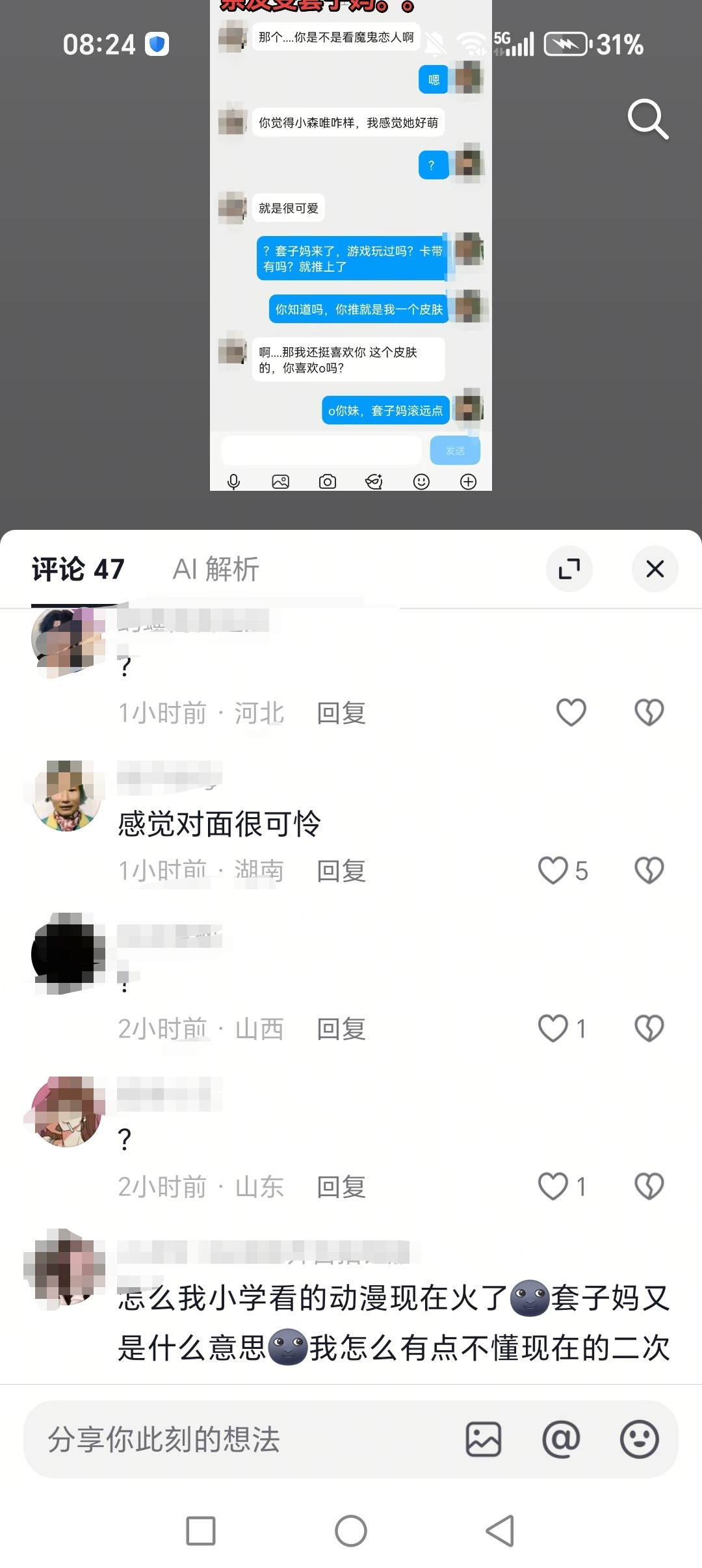The image size is (702, 1568).
Task: Dislike the 感觉对面很可怜 comment
Action: point(649,870)
